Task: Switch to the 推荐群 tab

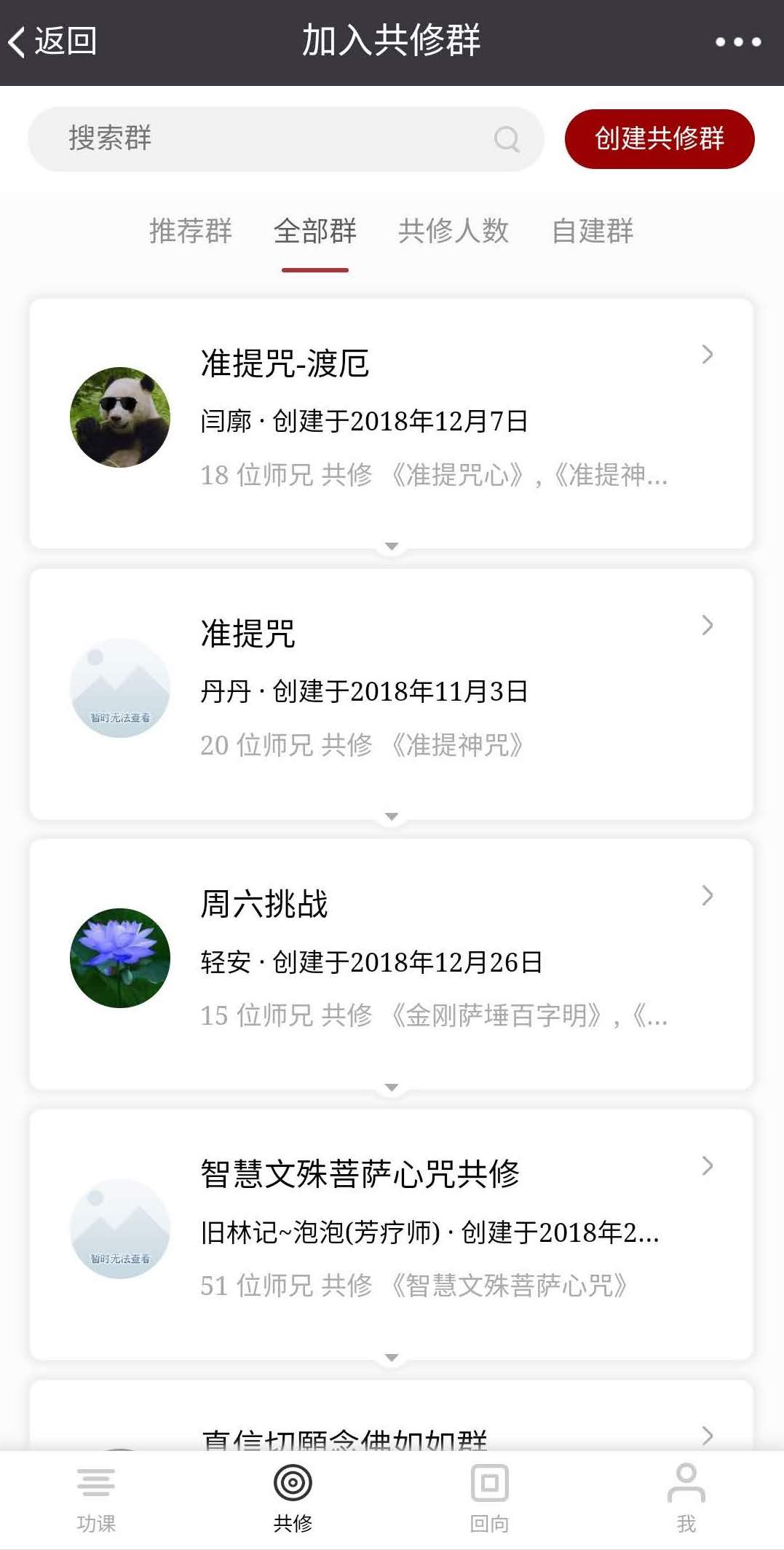Action: (190, 232)
